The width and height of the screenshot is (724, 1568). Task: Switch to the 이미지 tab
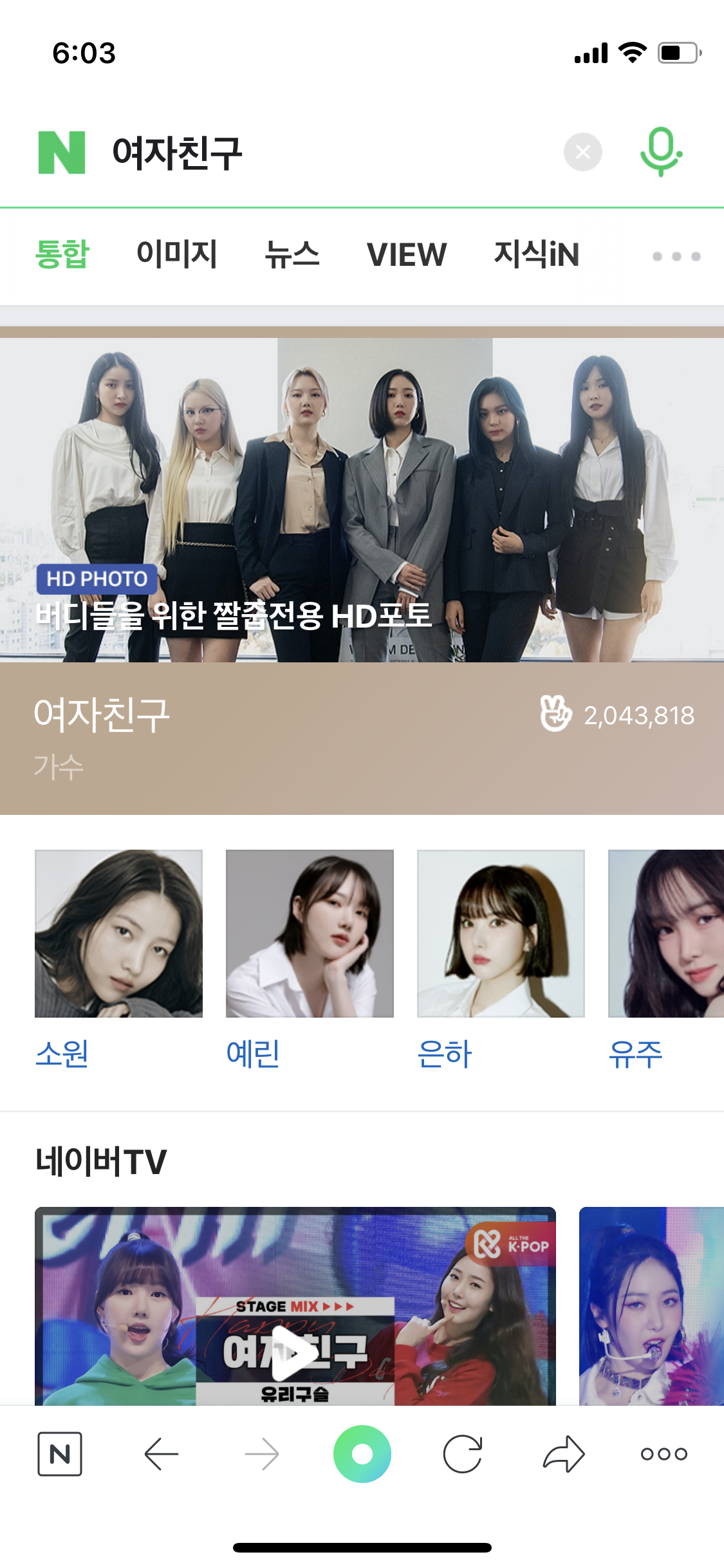click(177, 254)
